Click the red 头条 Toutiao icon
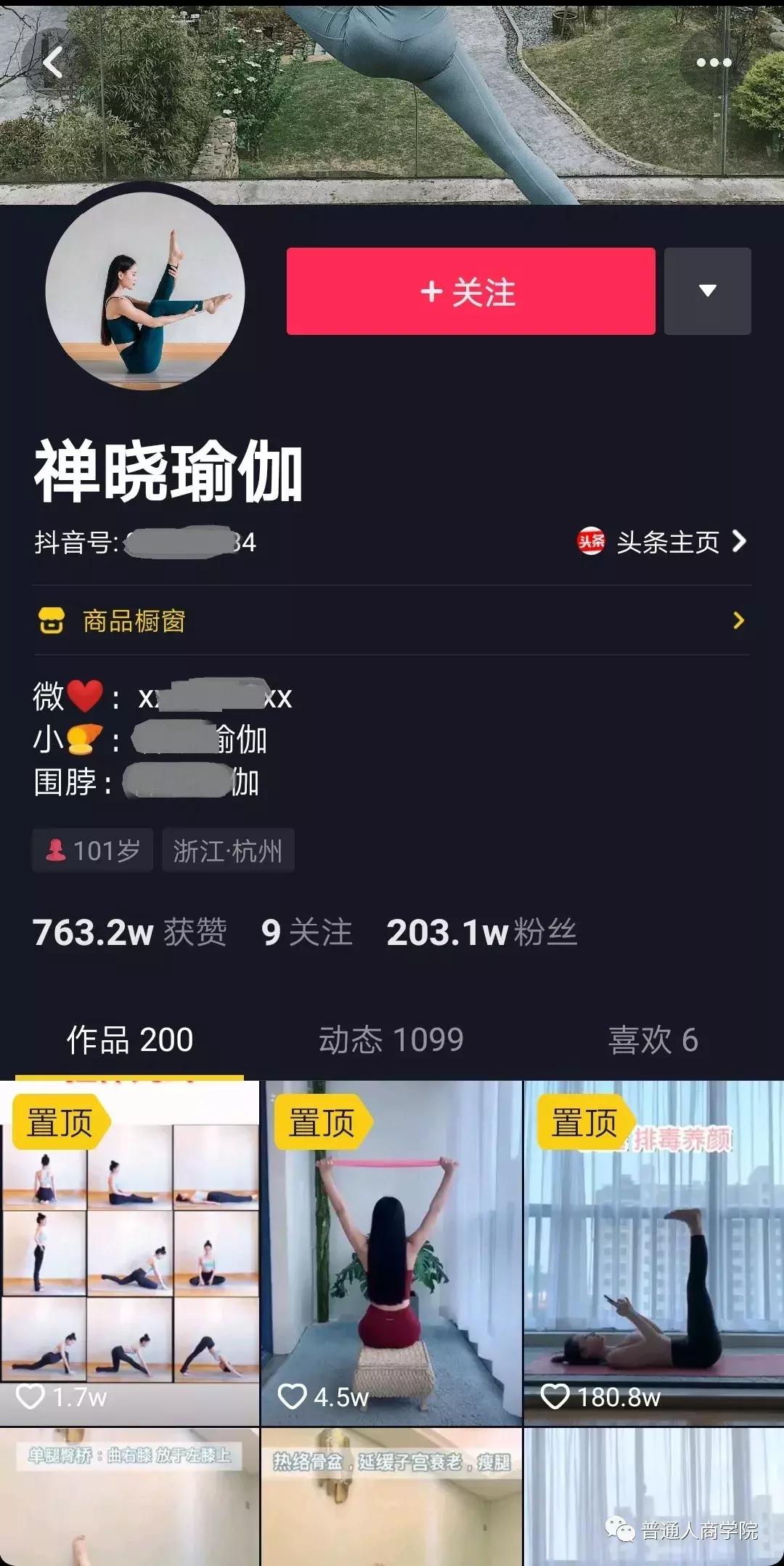Viewport: 784px width, 1566px height. click(x=589, y=542)
